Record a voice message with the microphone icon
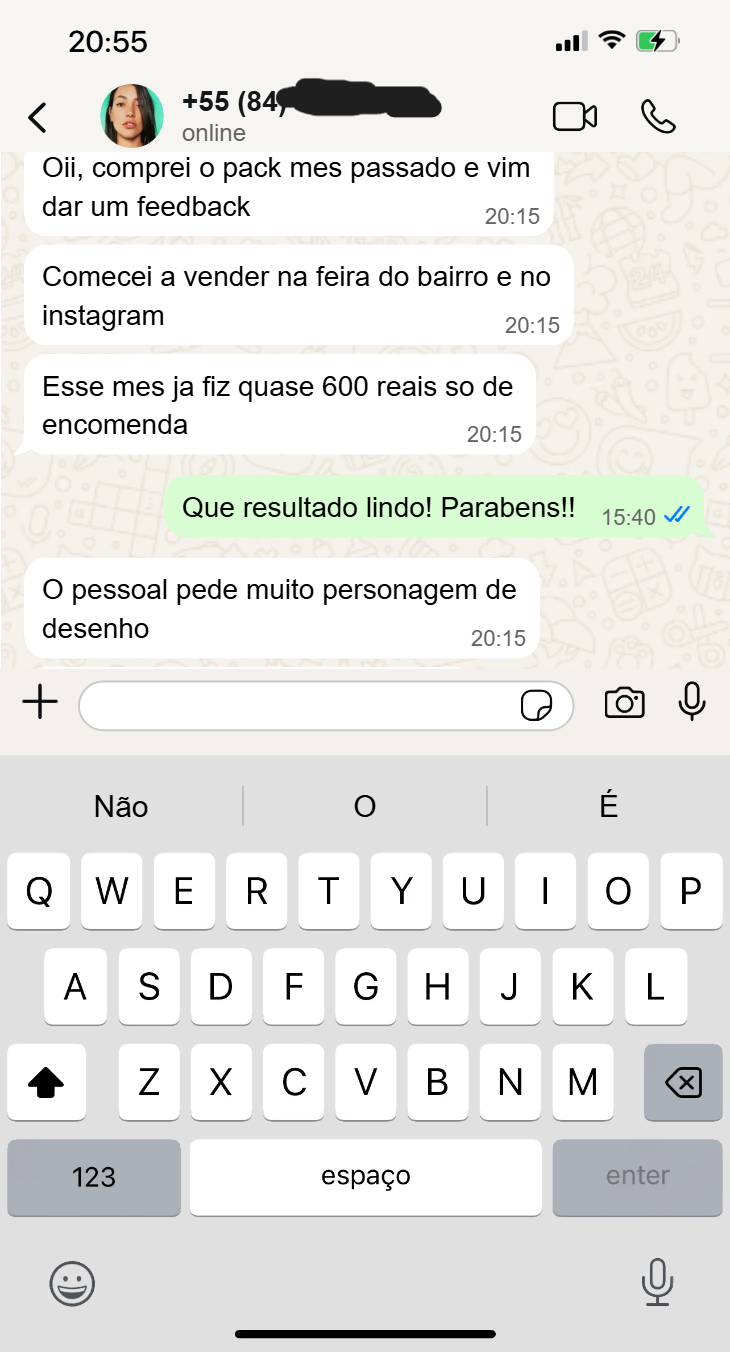 click(x=692, y=703)
